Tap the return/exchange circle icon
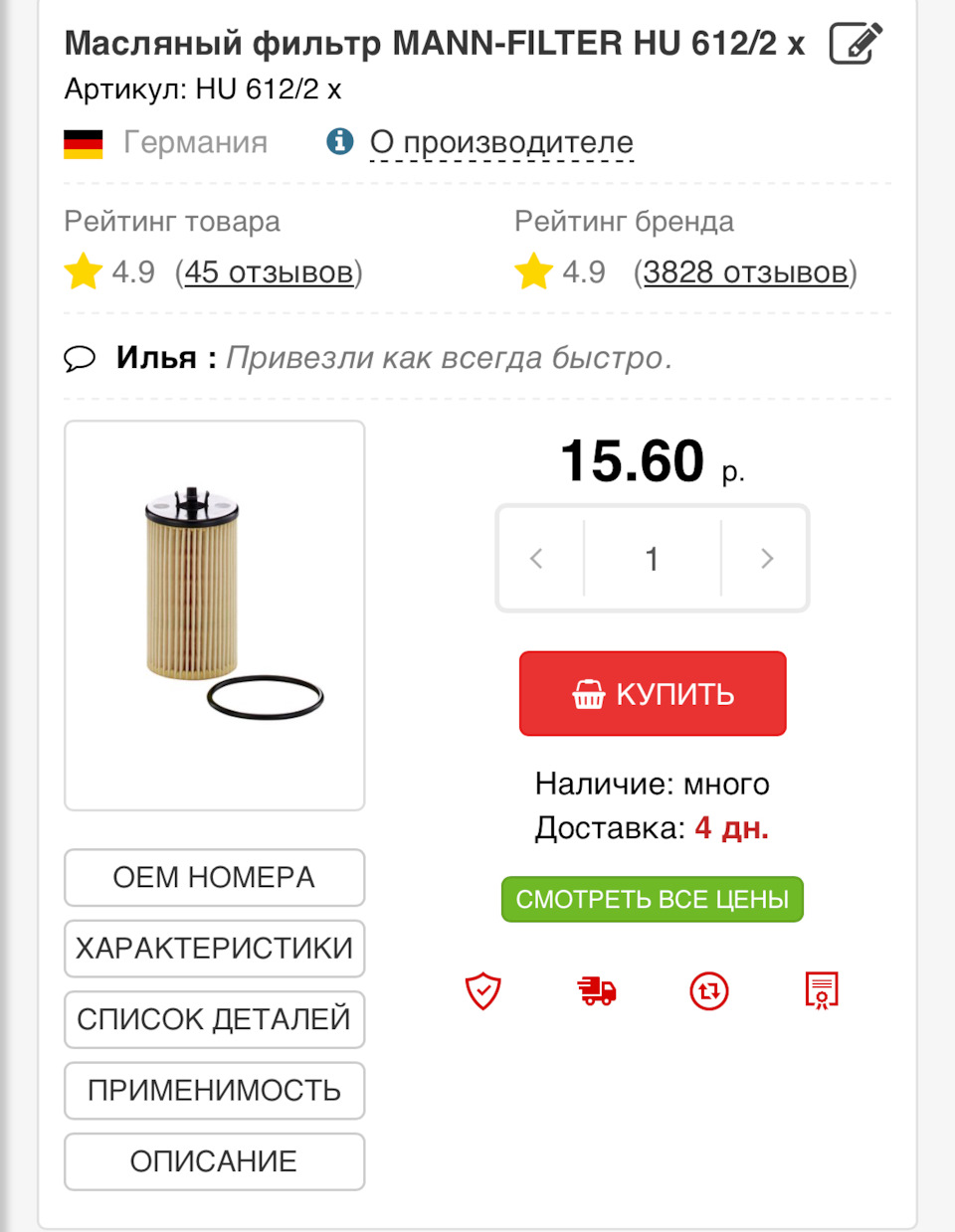The image size is (955, 1232). tap(709, 990)
